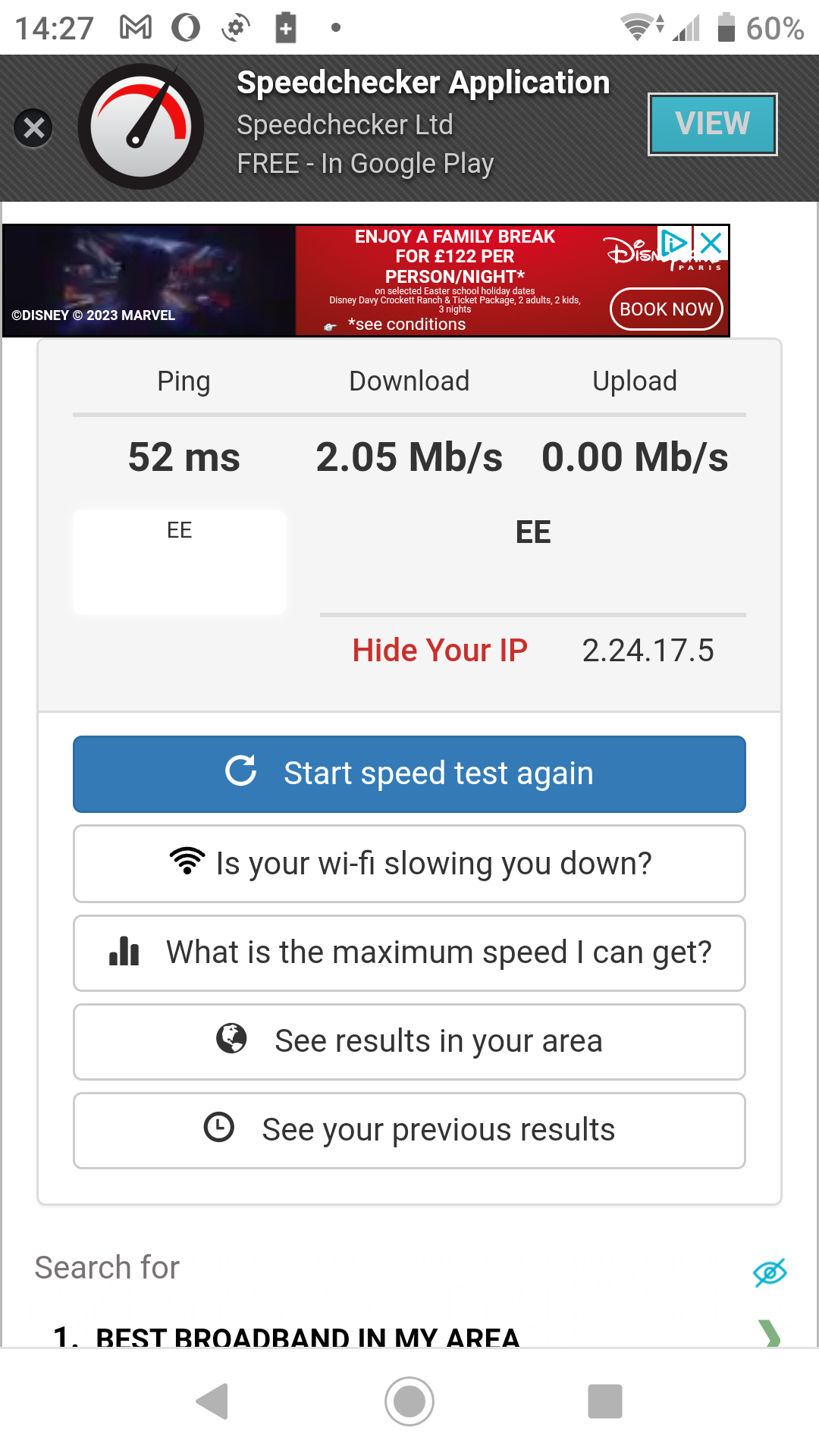Viewport: 819px width, 1456px height.
Task: Dismiss the Speedchecker app banner
Action: click(x=33, y=128)
